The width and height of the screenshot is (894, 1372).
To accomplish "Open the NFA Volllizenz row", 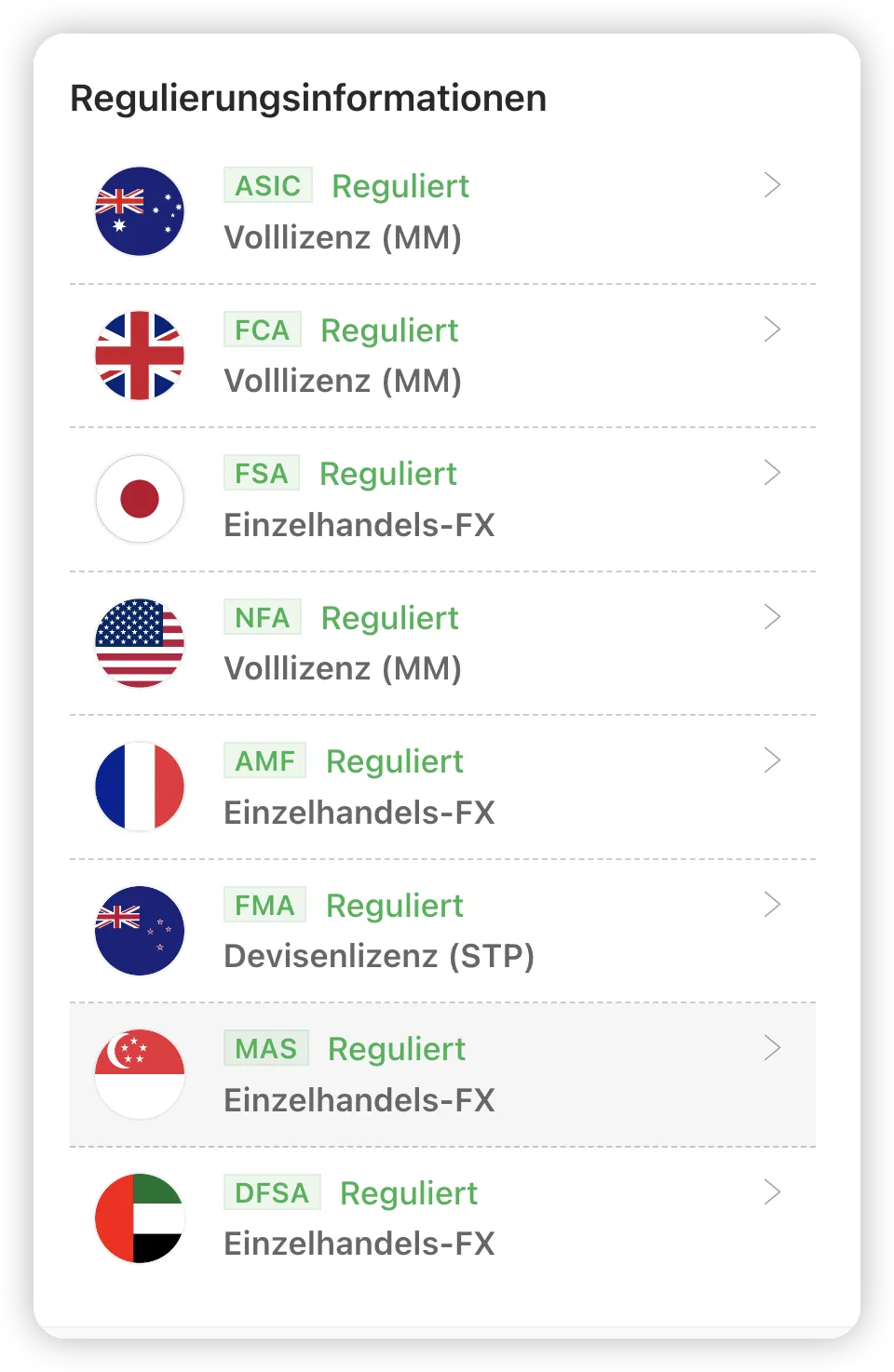I will (x=442, y=643).
